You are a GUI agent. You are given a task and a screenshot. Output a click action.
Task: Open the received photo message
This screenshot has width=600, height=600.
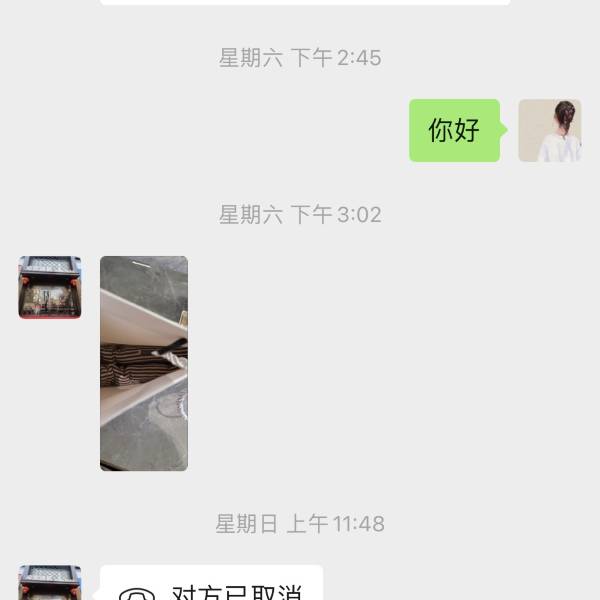144,363
